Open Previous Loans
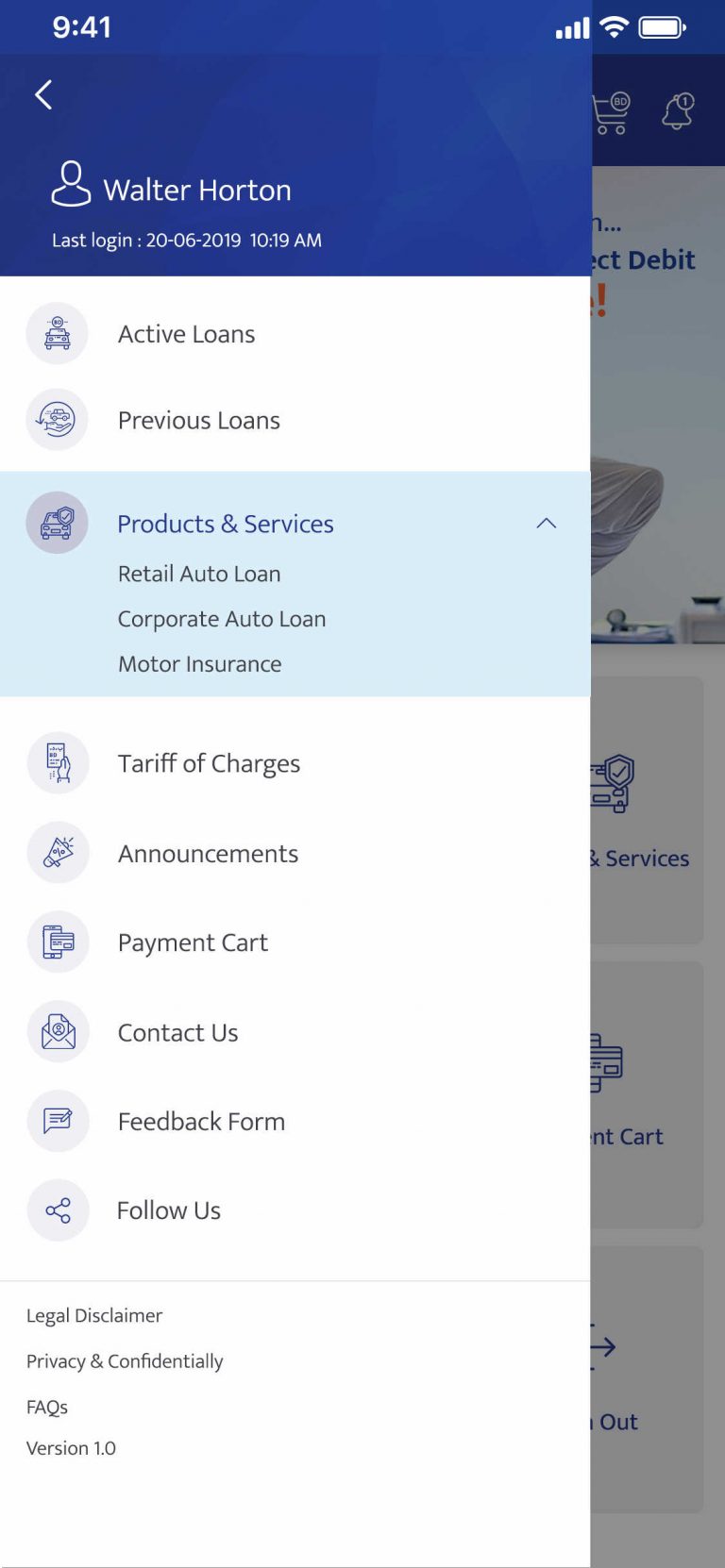The width and height of the screenshot is (725, 1568). (x=295, y=420)
